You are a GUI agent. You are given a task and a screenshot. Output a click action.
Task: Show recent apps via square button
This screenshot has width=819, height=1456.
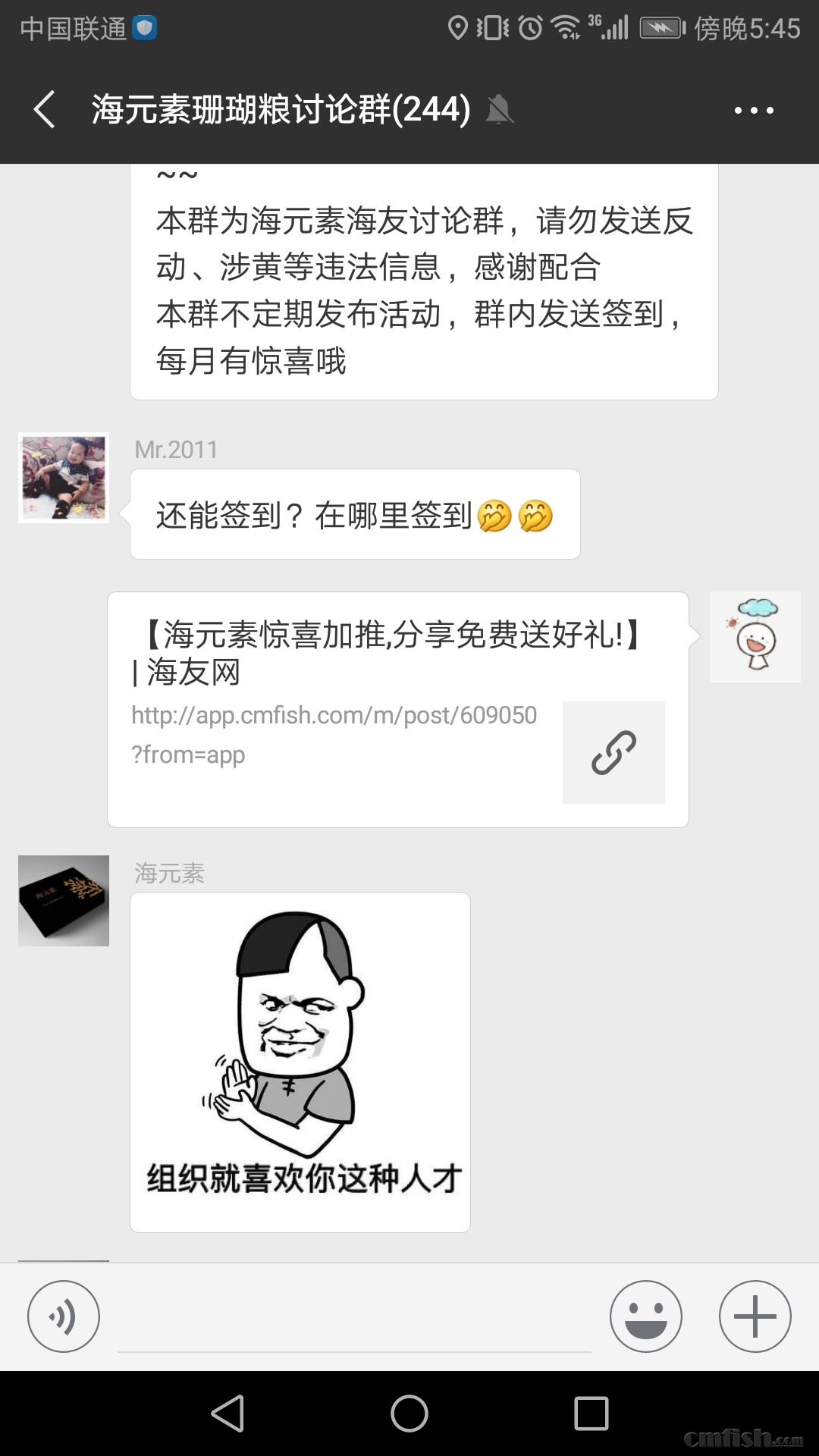[x=591, y=1414]
